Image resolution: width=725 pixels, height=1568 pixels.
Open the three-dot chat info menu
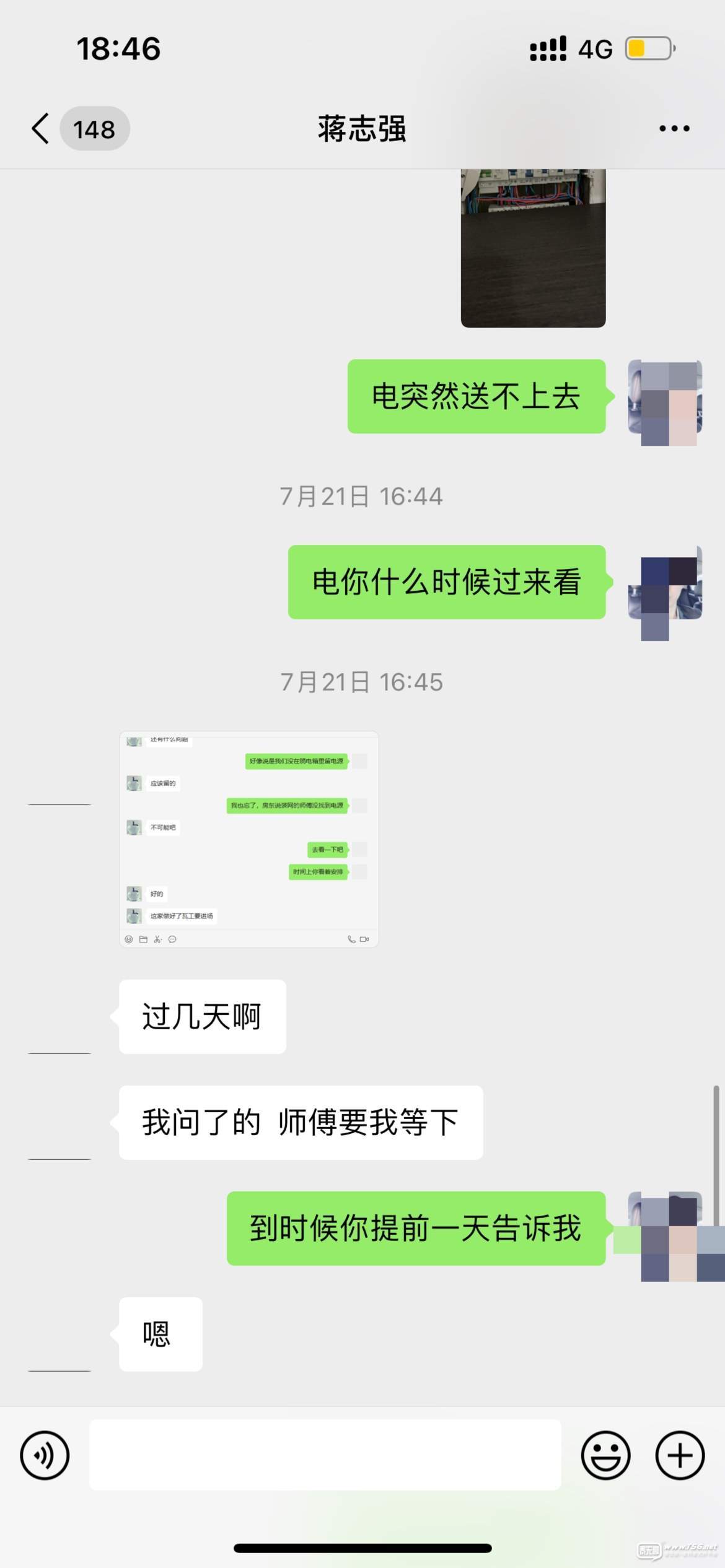(674, 128)
